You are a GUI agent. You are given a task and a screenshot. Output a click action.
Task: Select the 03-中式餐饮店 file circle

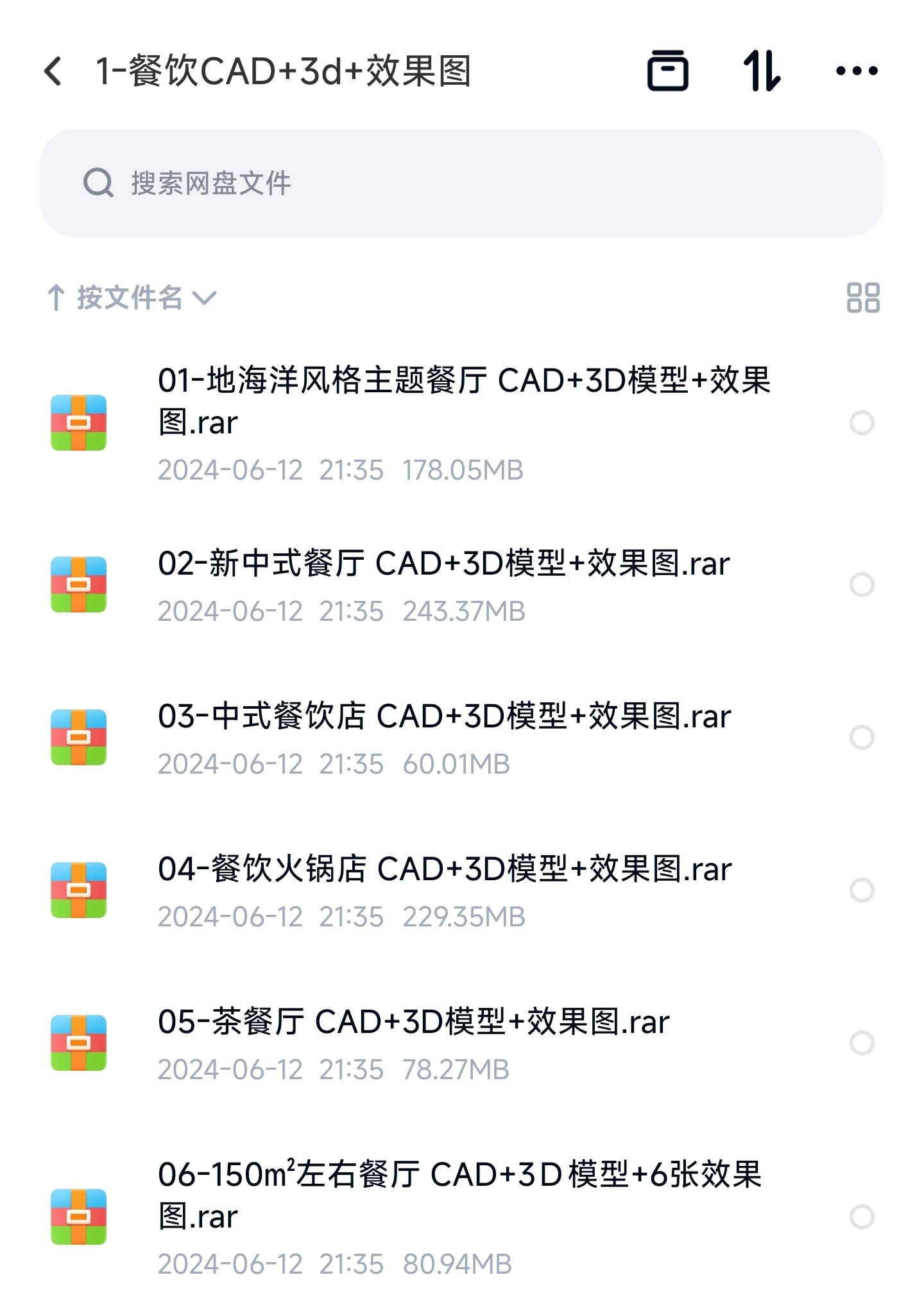click(x=862, y=738)
